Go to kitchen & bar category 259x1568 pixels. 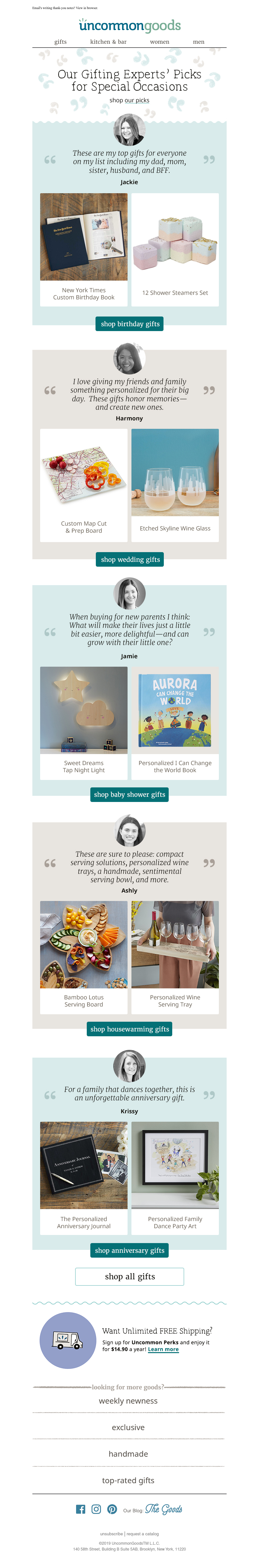(x=108, y=42)
